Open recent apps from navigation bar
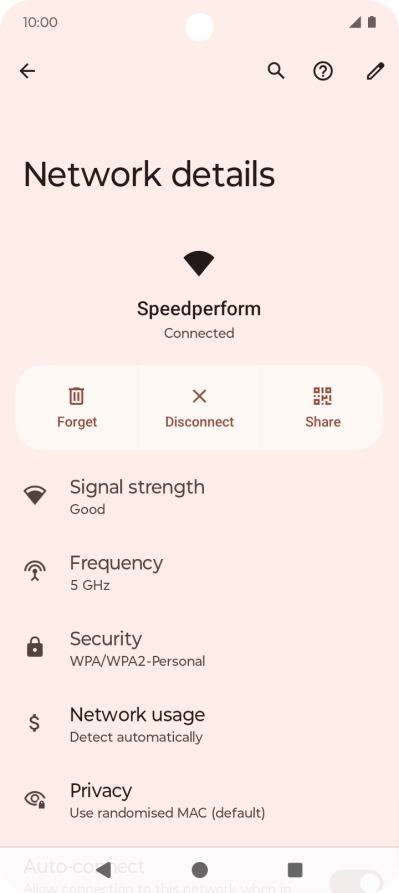 coord(295,870)
